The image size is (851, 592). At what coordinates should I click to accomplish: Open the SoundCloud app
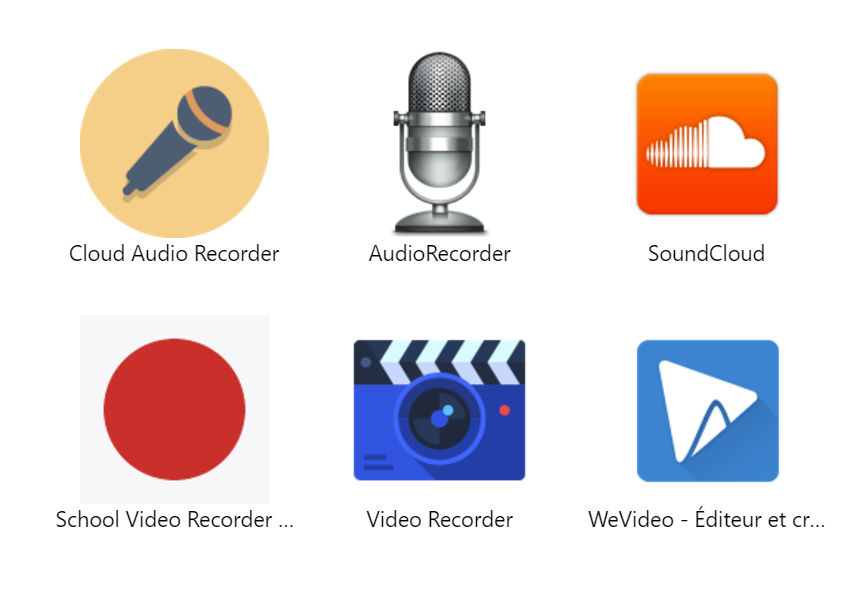pos(706,143)
